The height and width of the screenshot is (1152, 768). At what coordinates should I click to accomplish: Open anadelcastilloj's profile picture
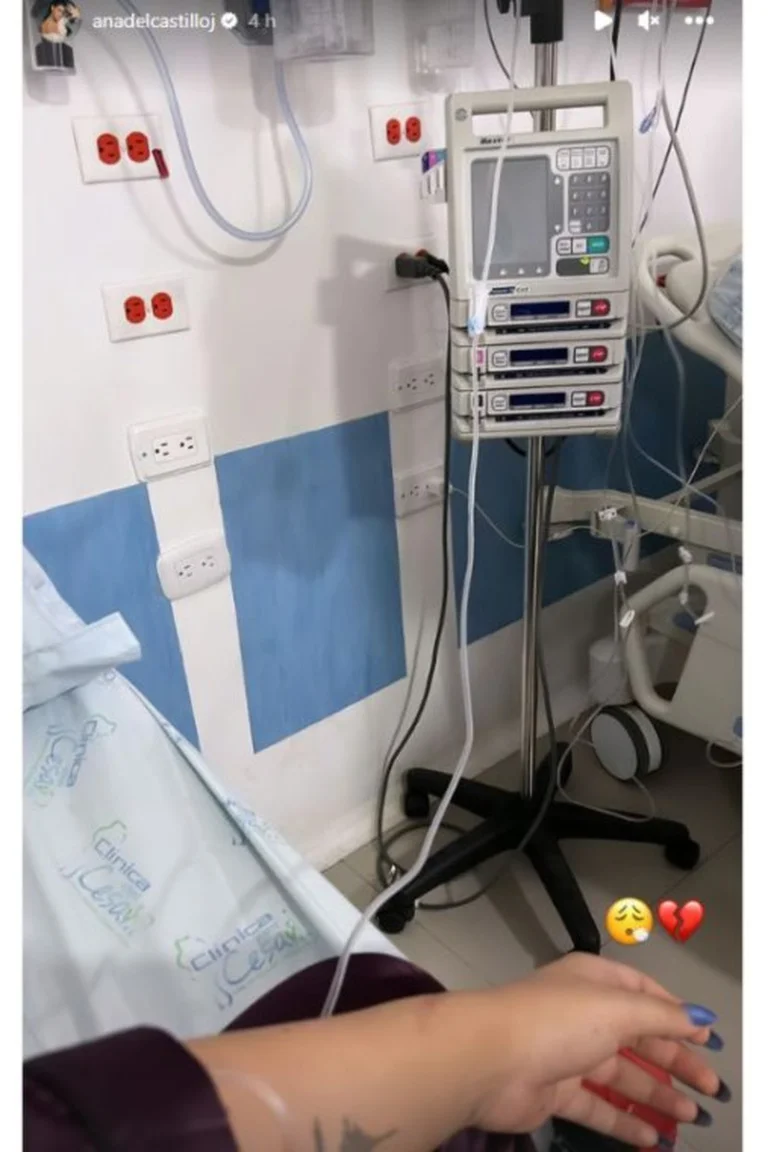click(x=55, y=20)
